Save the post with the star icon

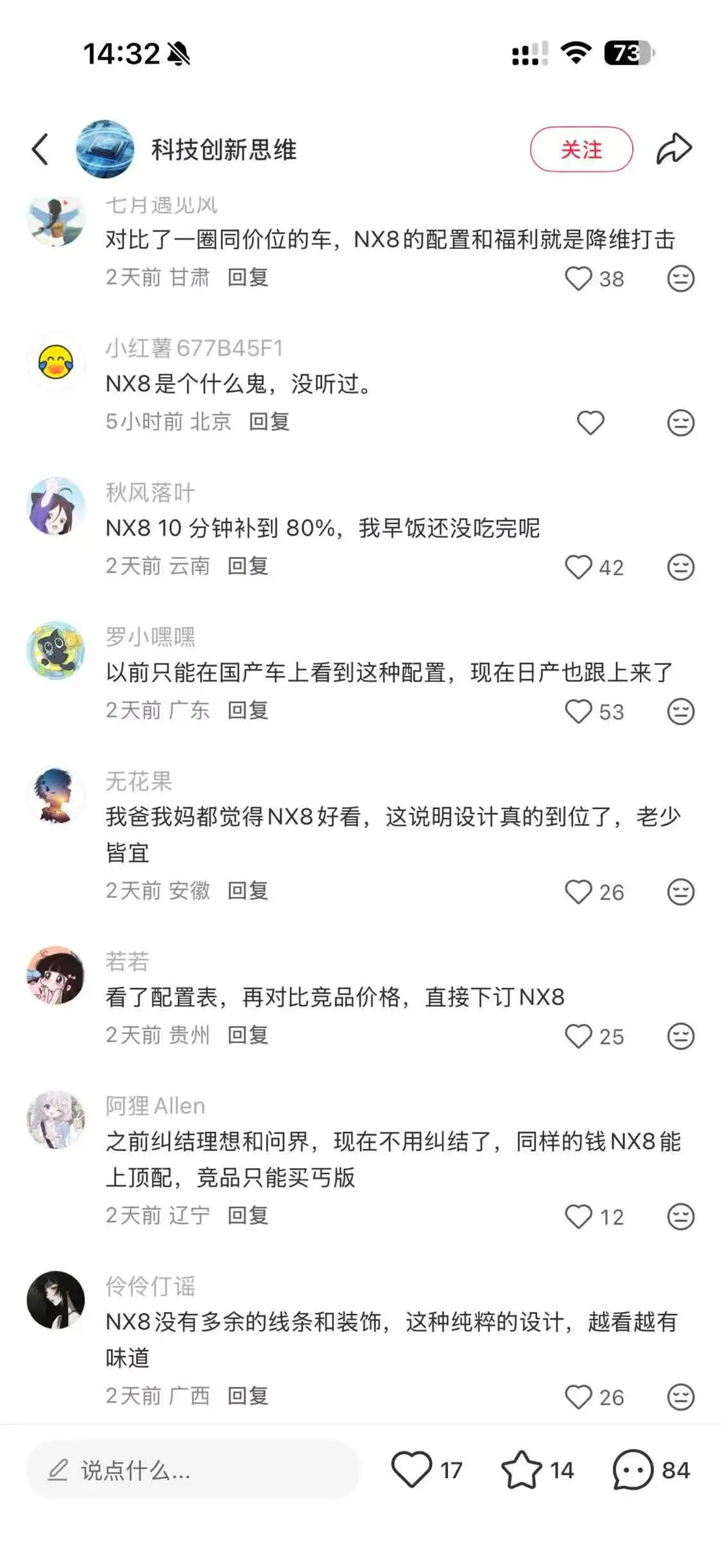tap(521, 1470)
